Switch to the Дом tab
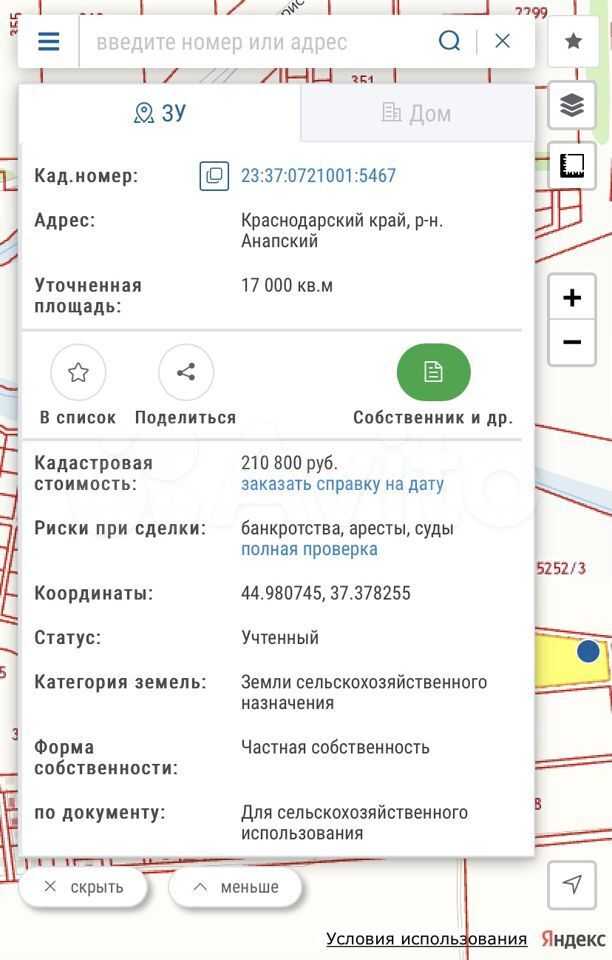 click(417, 113)
